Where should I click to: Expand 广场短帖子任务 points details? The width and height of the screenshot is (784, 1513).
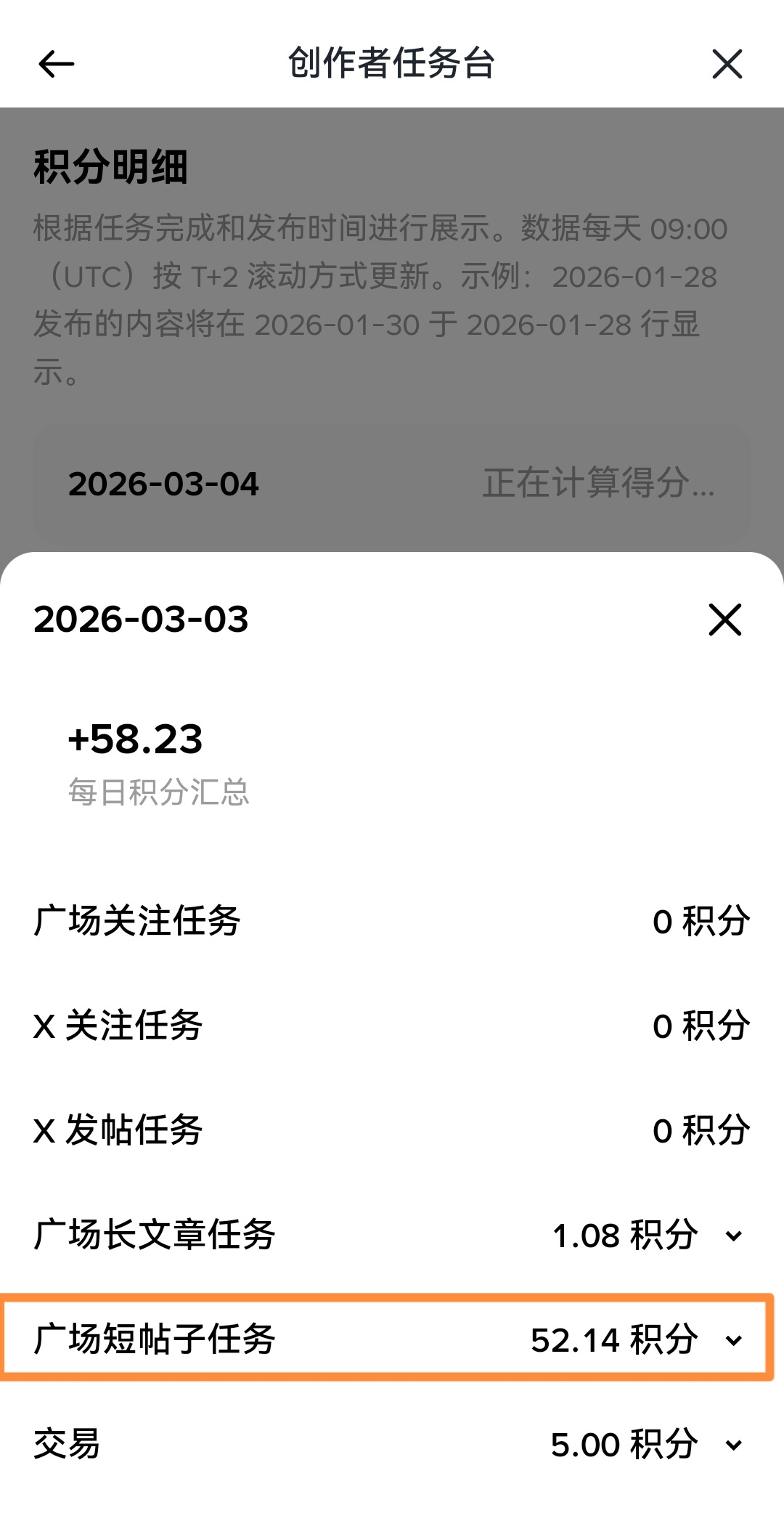733,1340
